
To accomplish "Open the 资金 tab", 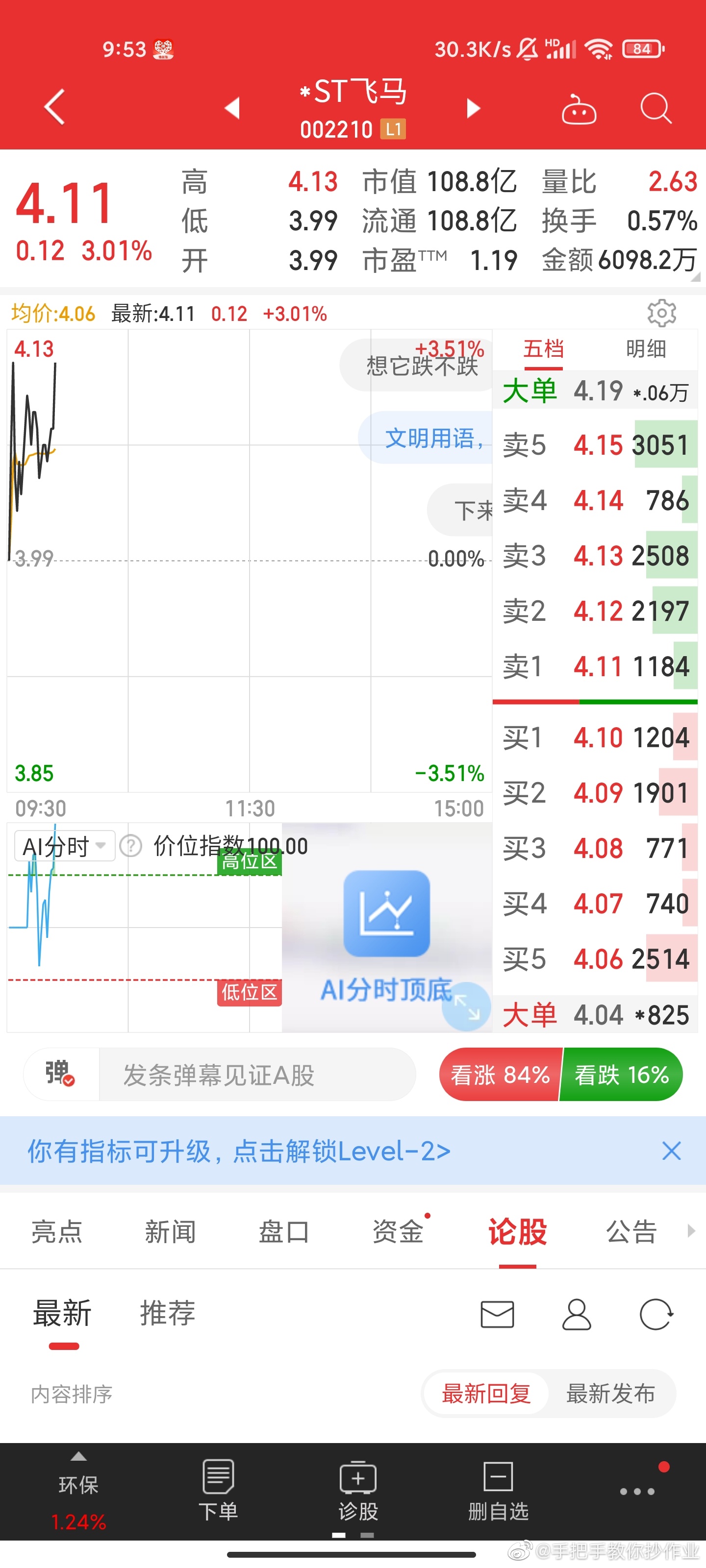I will (x=398, y=1231).
